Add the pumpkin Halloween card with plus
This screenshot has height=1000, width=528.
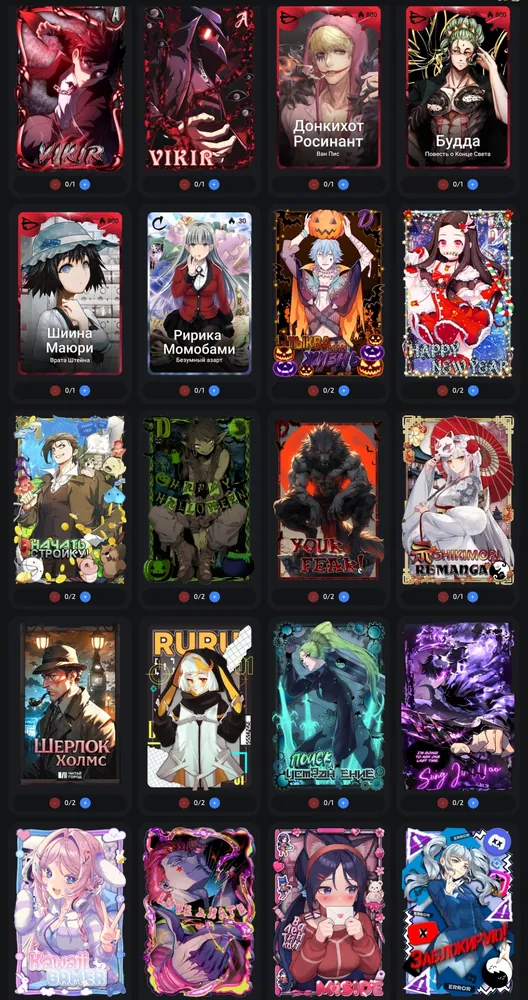click(x=344, y=390)
